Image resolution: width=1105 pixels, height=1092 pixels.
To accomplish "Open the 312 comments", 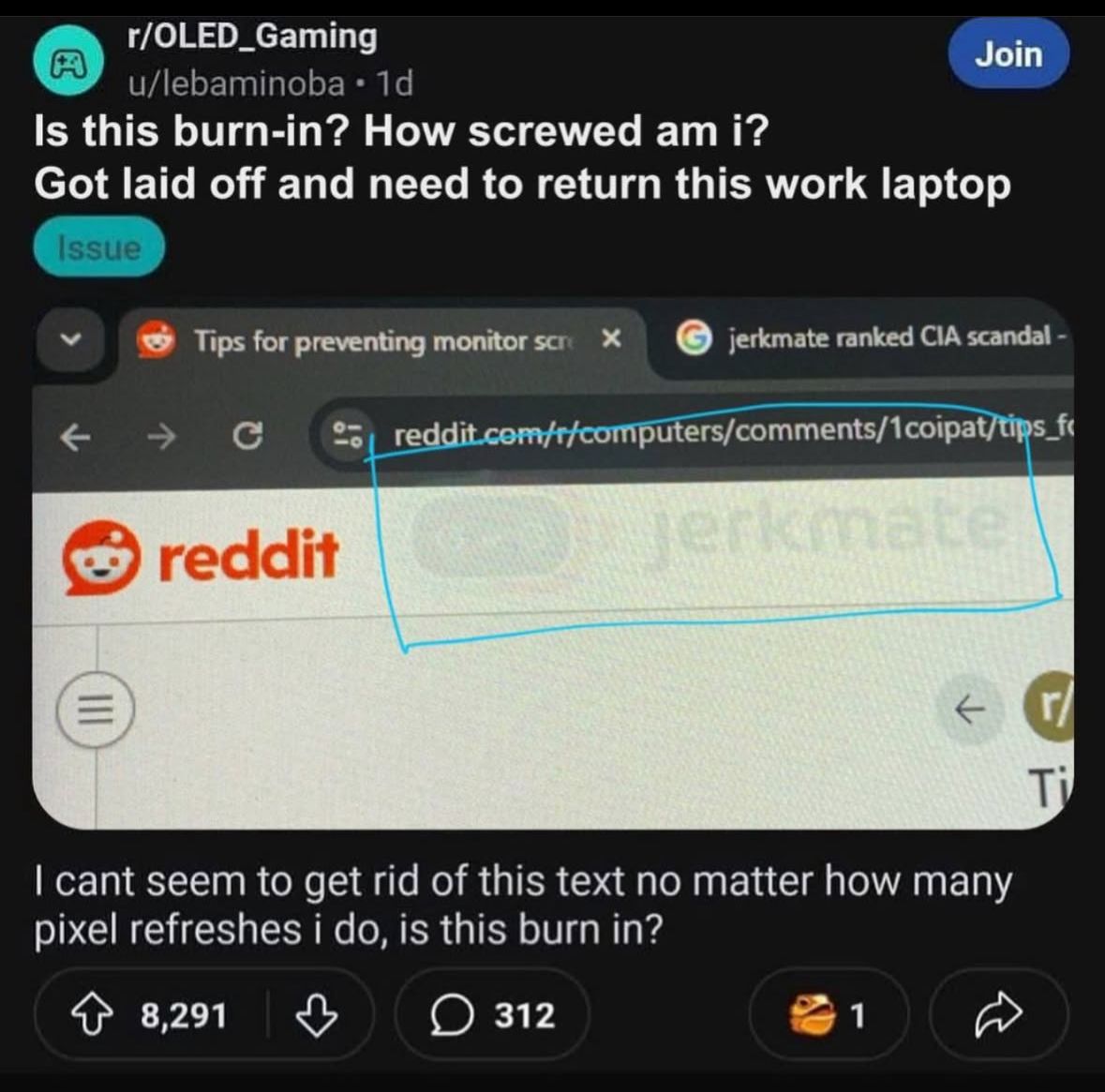I will point(492,1015).
